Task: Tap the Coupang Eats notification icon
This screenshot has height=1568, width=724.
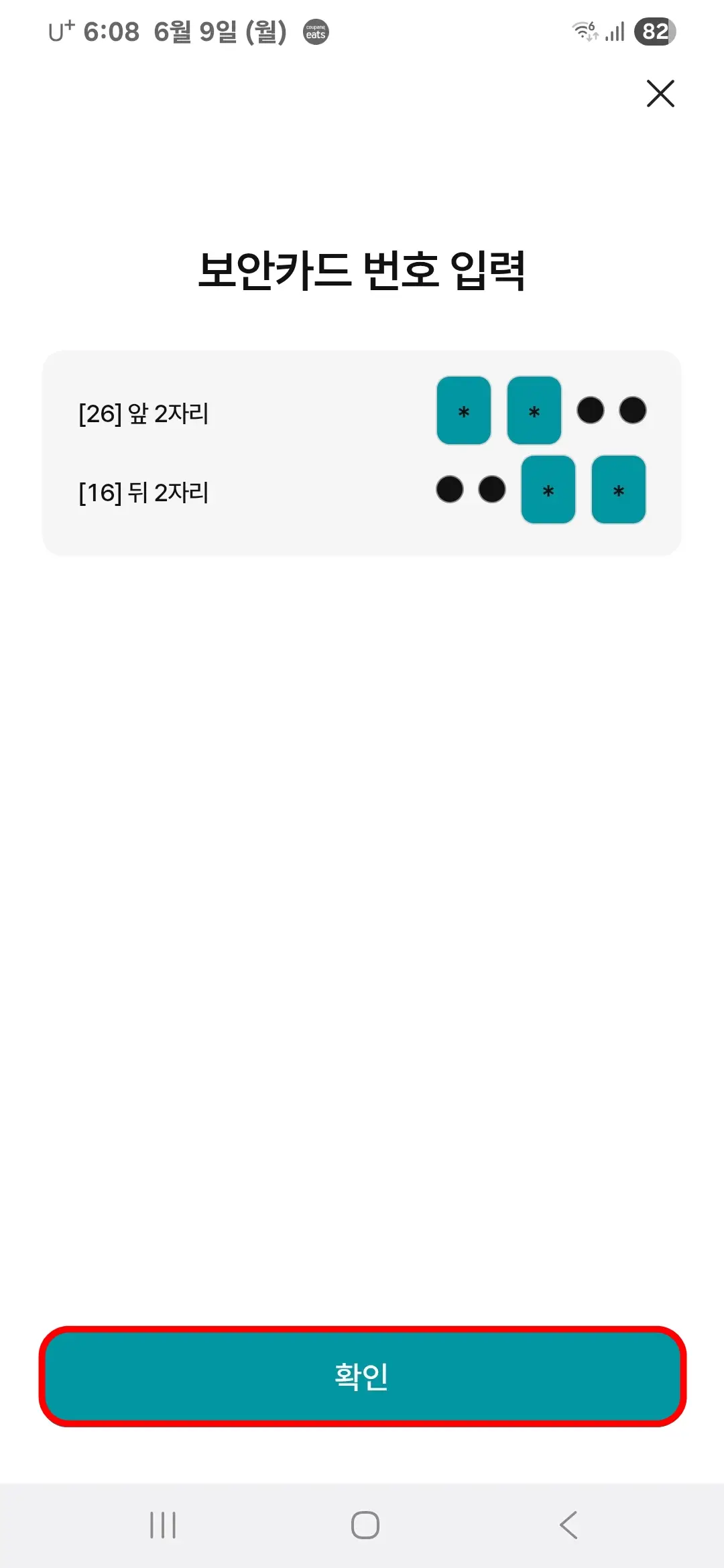Action: point(315,31)
